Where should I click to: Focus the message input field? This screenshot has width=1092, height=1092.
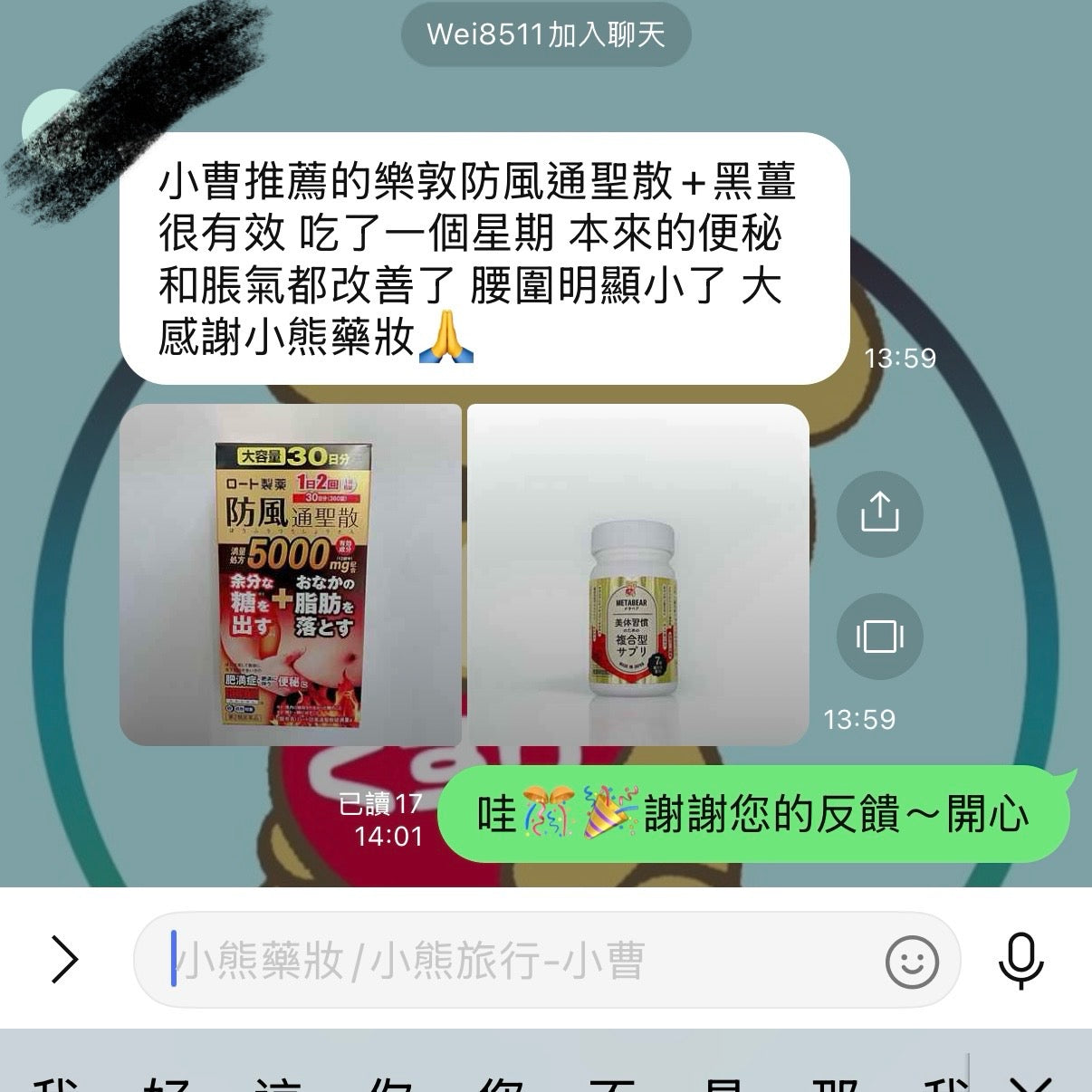[507, 960]
